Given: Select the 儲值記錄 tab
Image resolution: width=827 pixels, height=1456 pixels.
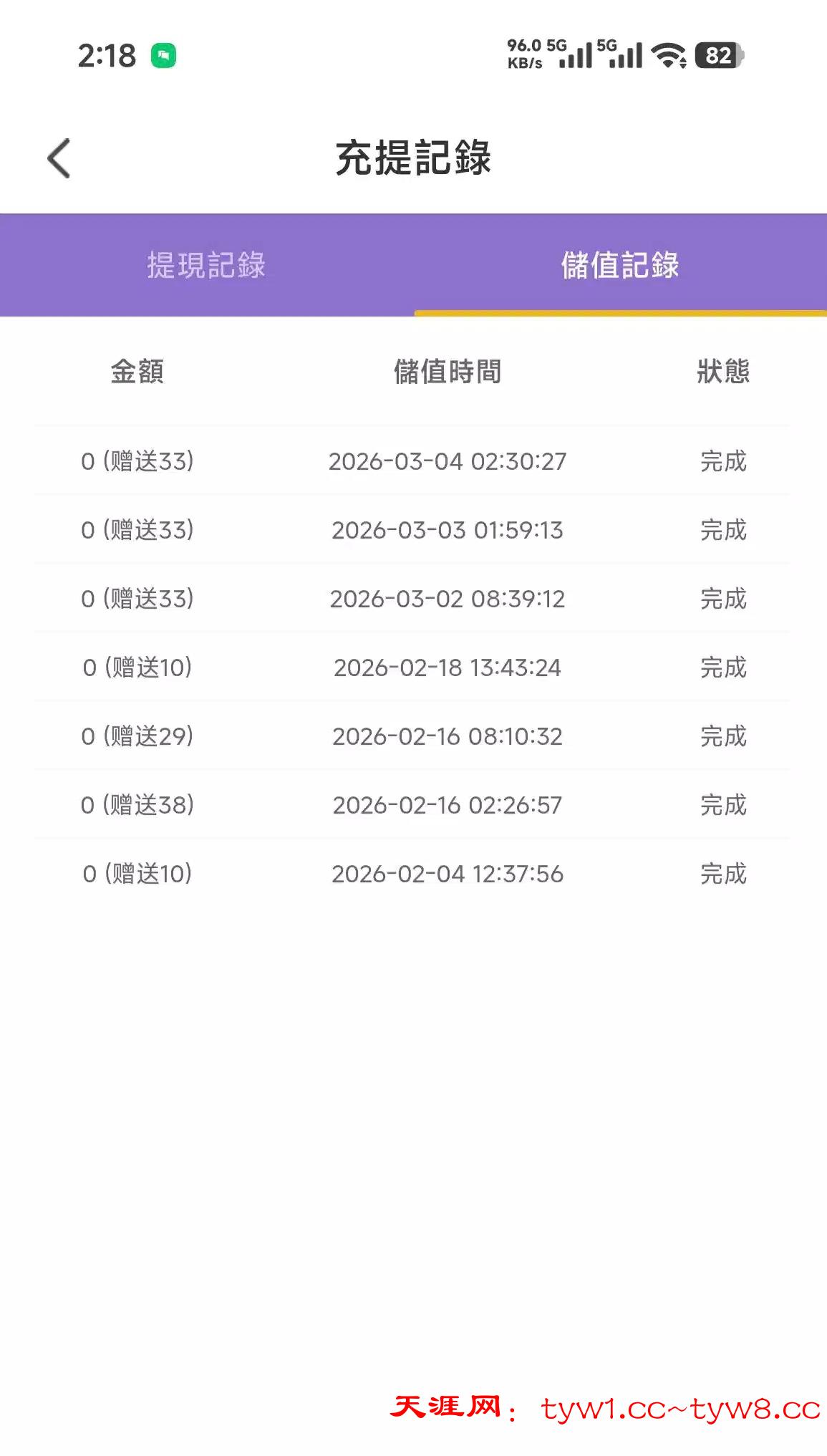Looking at the screenshot, I should tap(620, 265).
